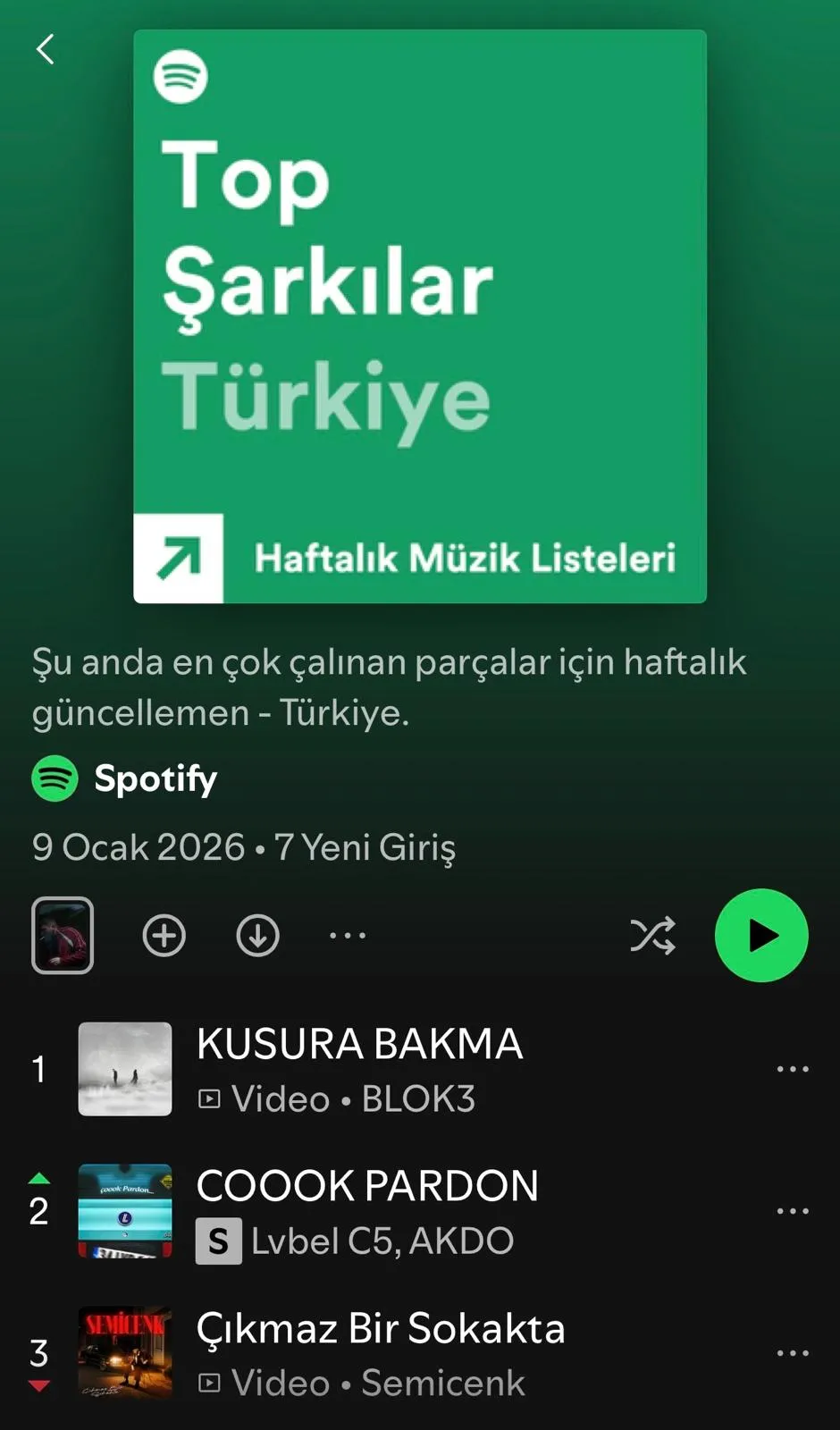The width and height of the screenshot is (840, 1430).
Task: Open options for Çıkmaz Bir Sokakta
Action: click(793, 1353)
